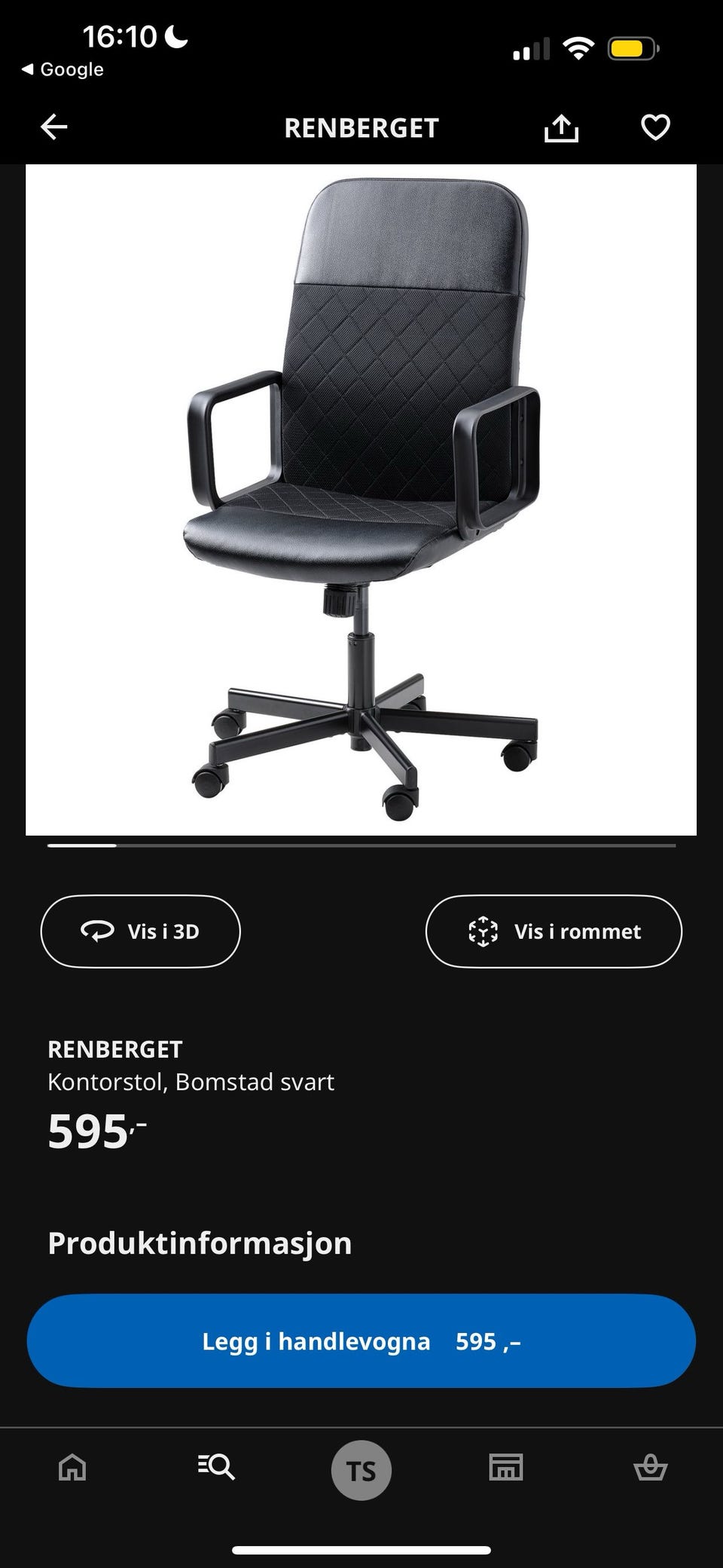This screenshot has width=723, height=1568.
Task: Open the TS profile tab
Action: (361, 1470)
